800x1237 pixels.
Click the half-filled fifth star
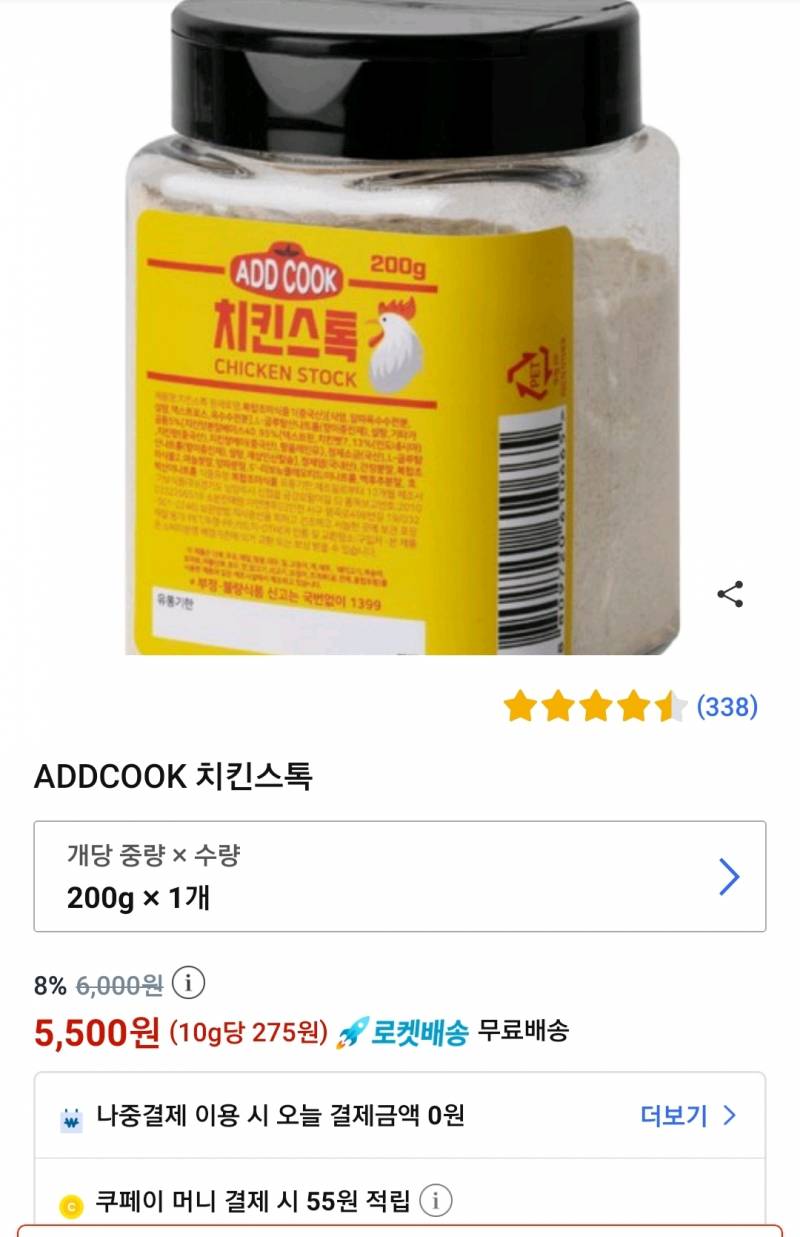668,704
